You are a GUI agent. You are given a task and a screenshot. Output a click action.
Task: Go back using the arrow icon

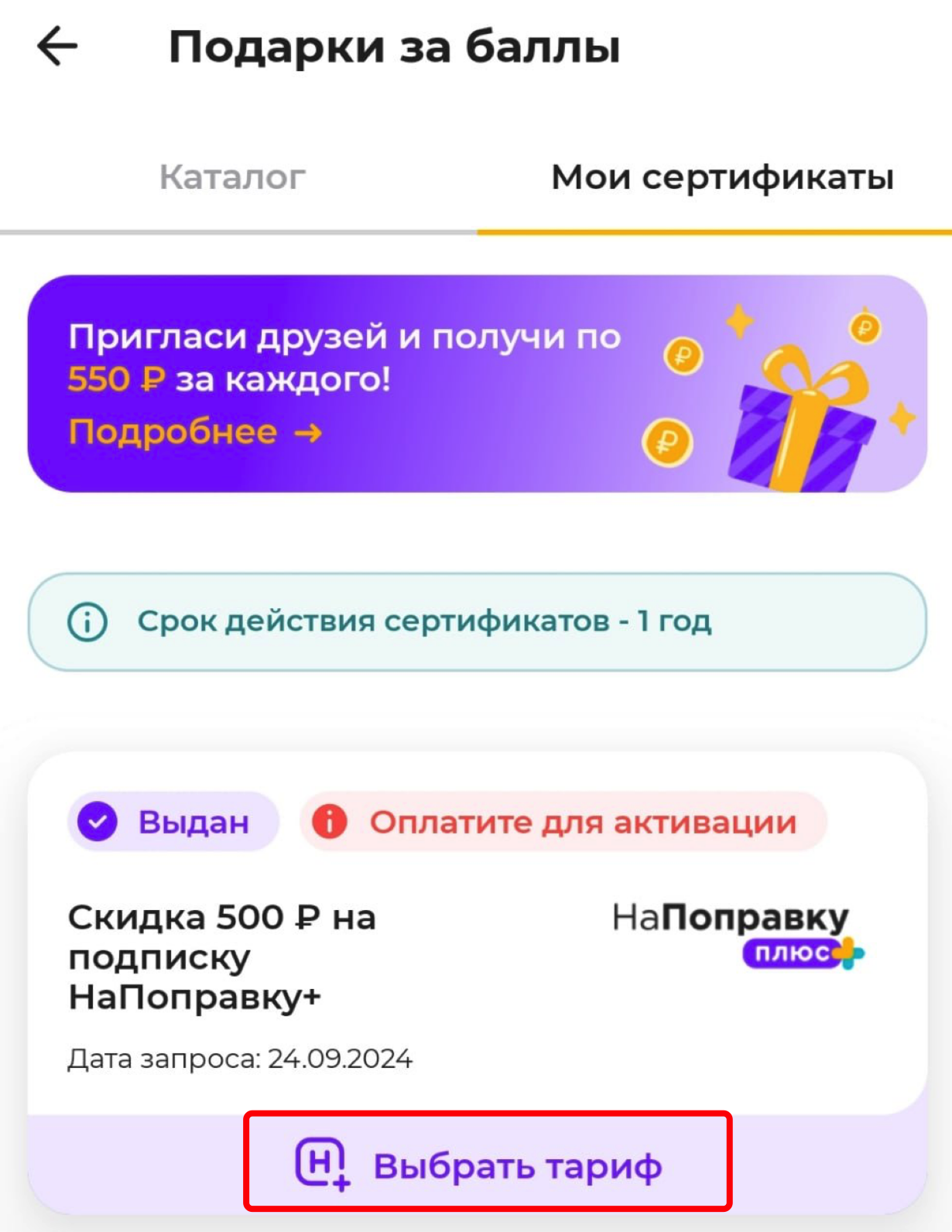pos(57,46)
